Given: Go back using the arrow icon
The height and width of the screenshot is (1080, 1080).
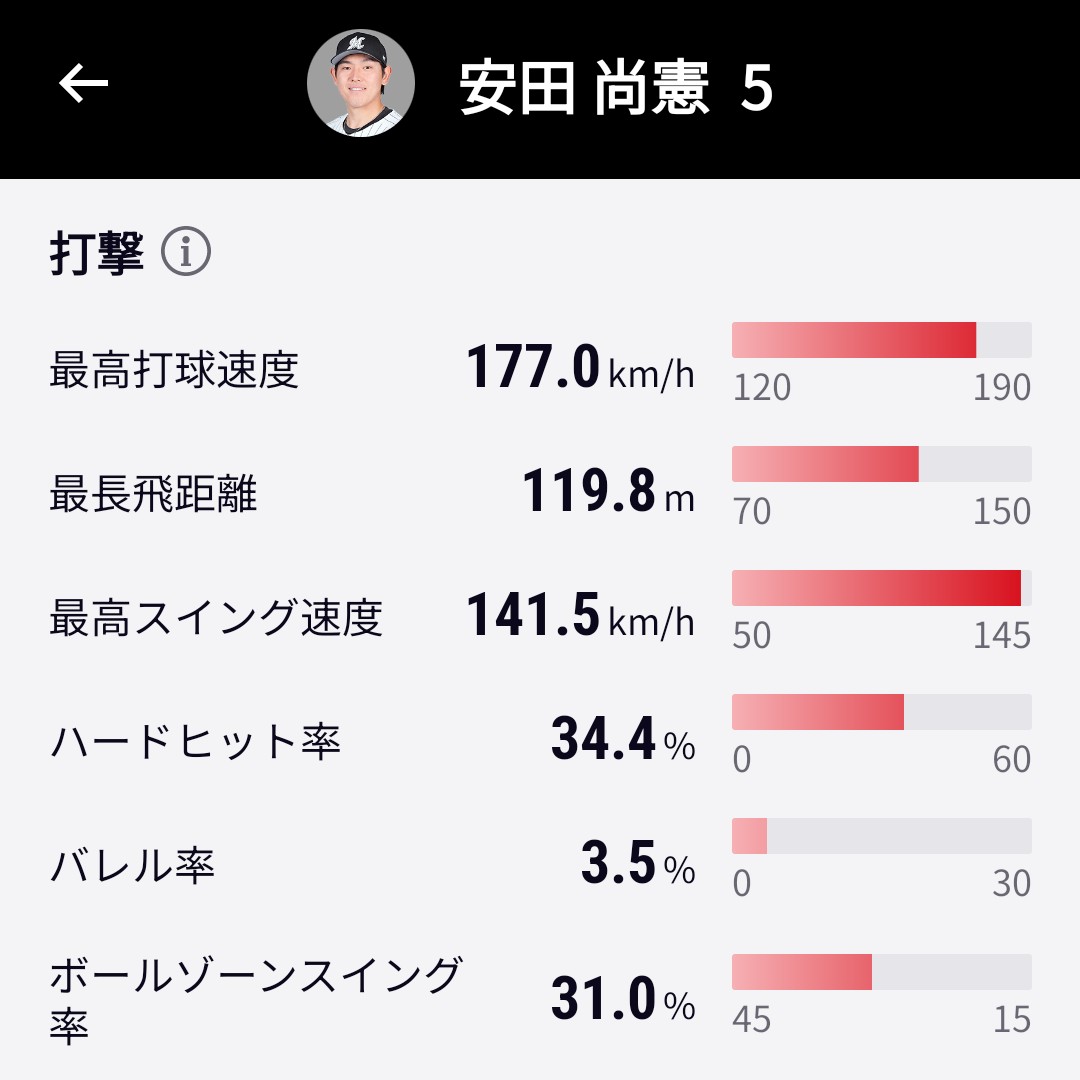Looking at the screenshot, I should tap(83, 84).
